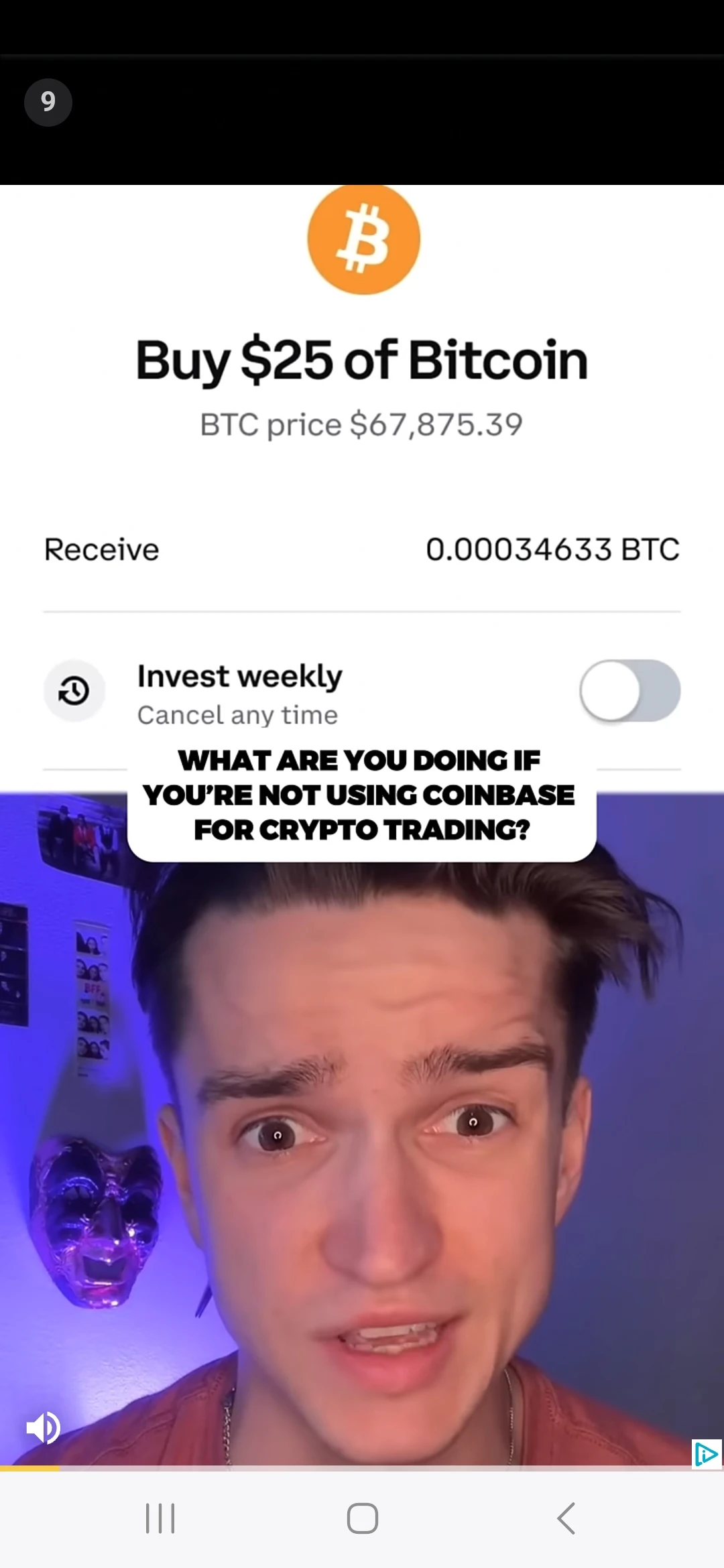The height and width of the screenshot is (1568, 724).
Task: Tap the "9" skip countdown badge
Action: click(48, 101)
